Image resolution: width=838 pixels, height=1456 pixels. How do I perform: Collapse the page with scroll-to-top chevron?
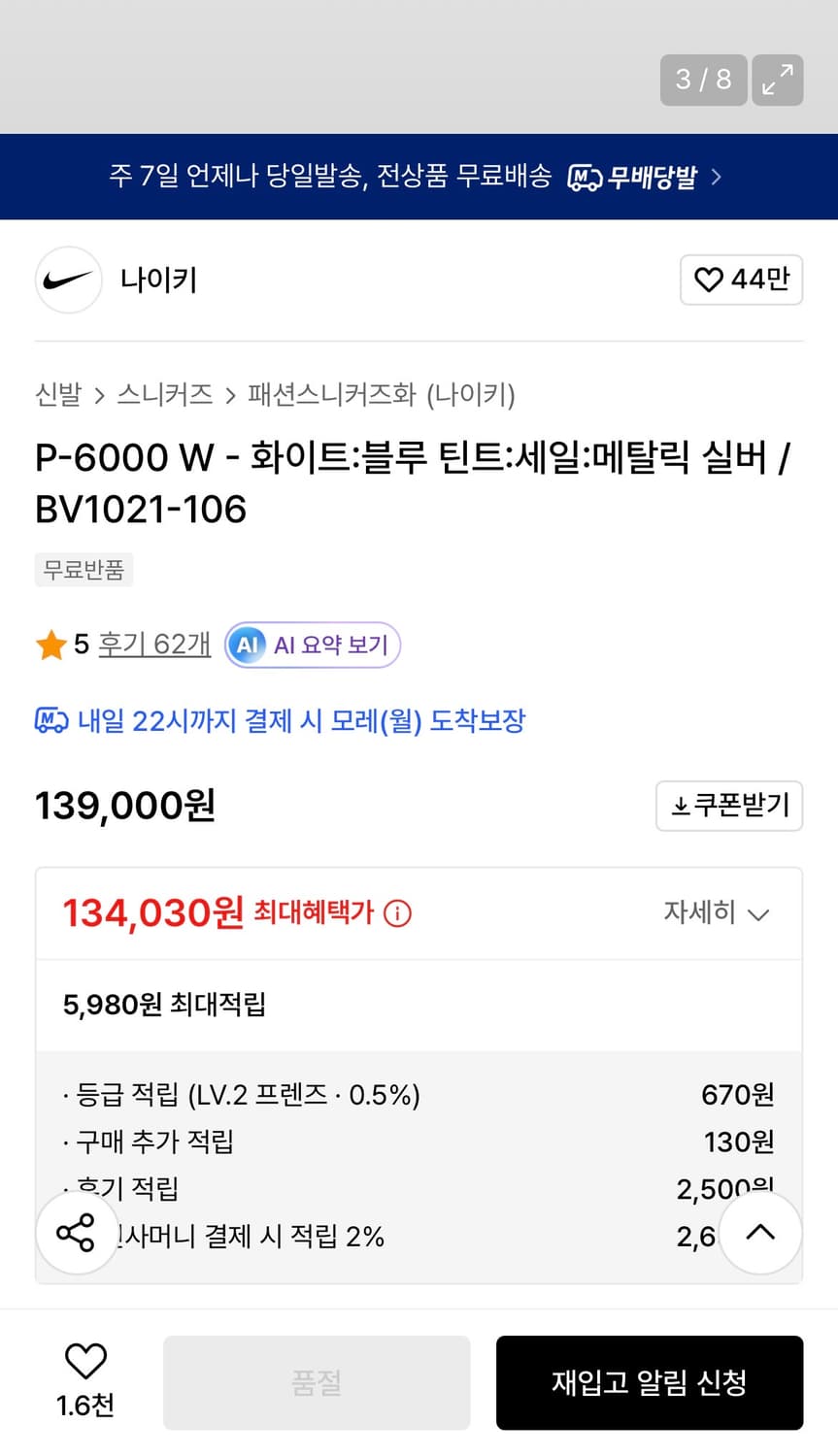tap(760, 1233)
